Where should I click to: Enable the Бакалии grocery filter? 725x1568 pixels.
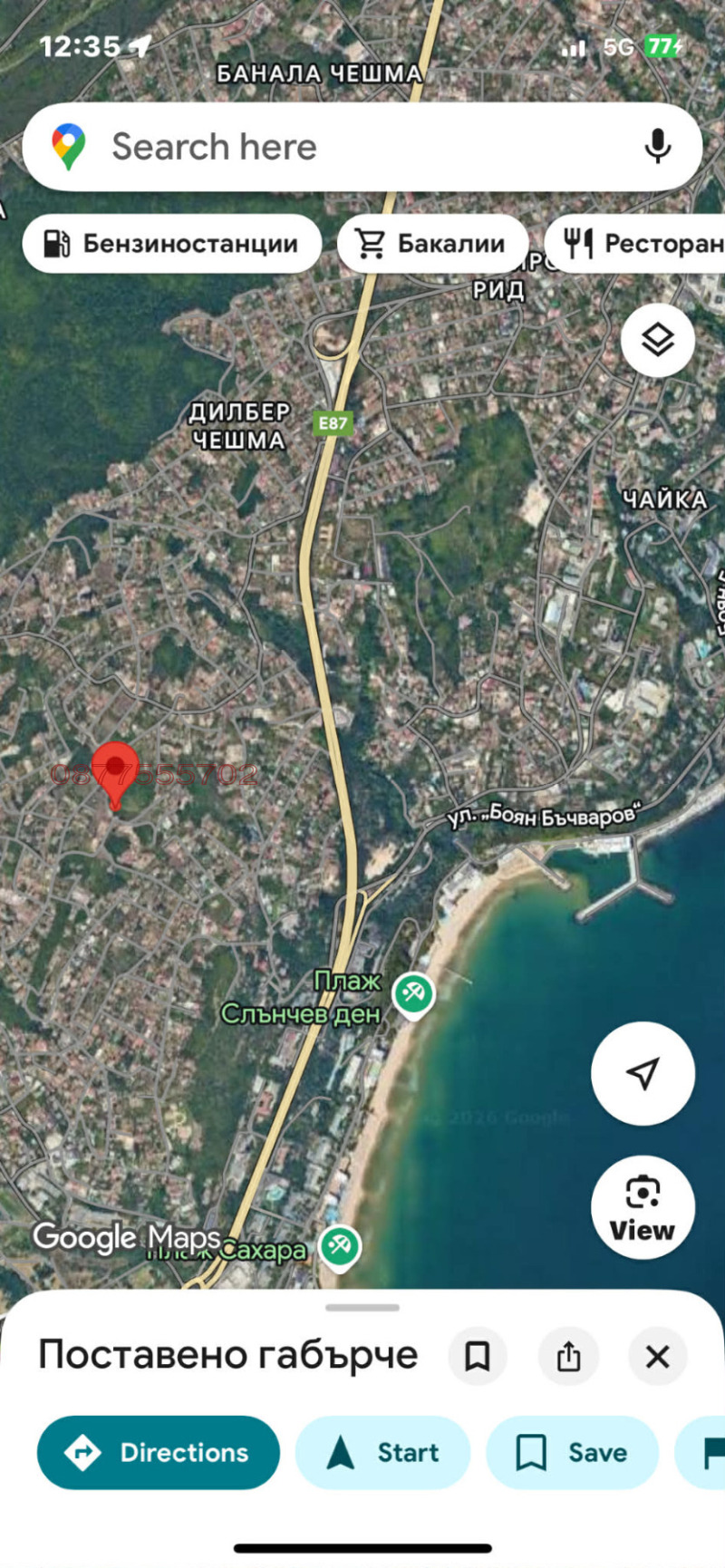[x=432, y=243]
